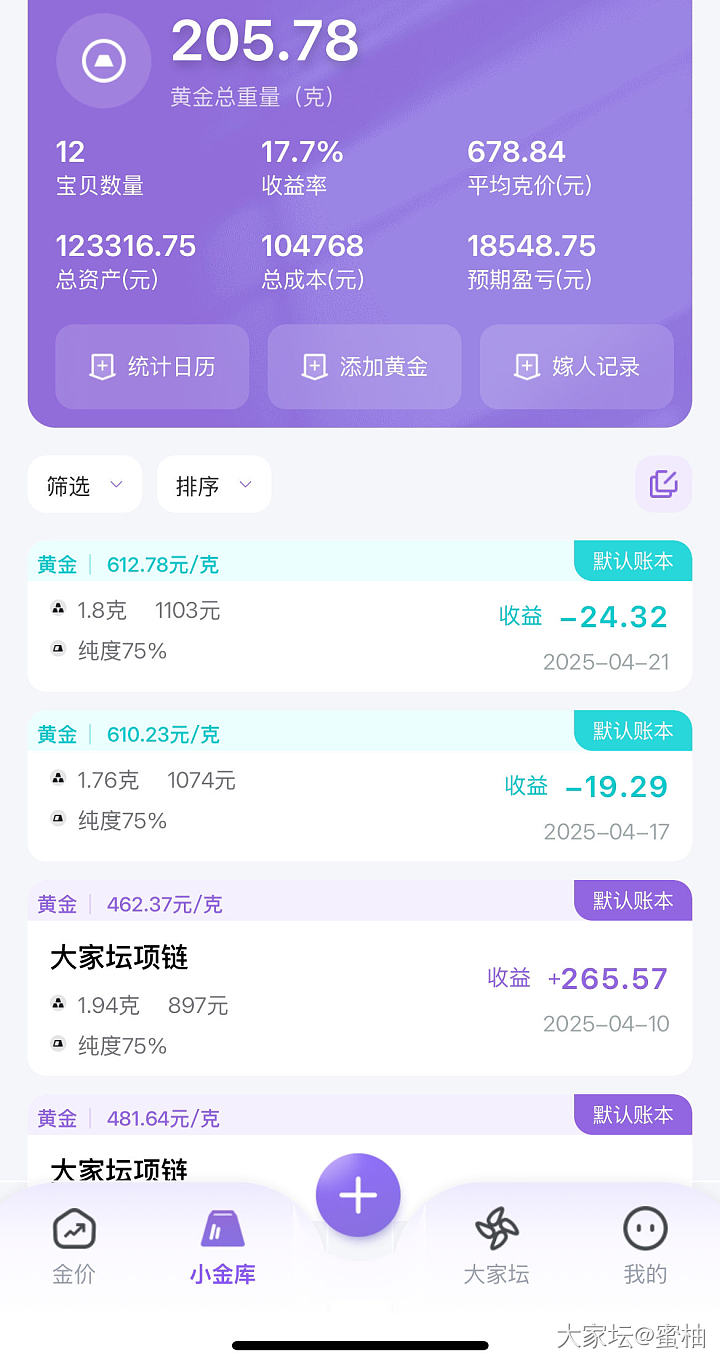The image size is (720, 1365).
Task: Open 嫁人记录 records
Action: 576,367
